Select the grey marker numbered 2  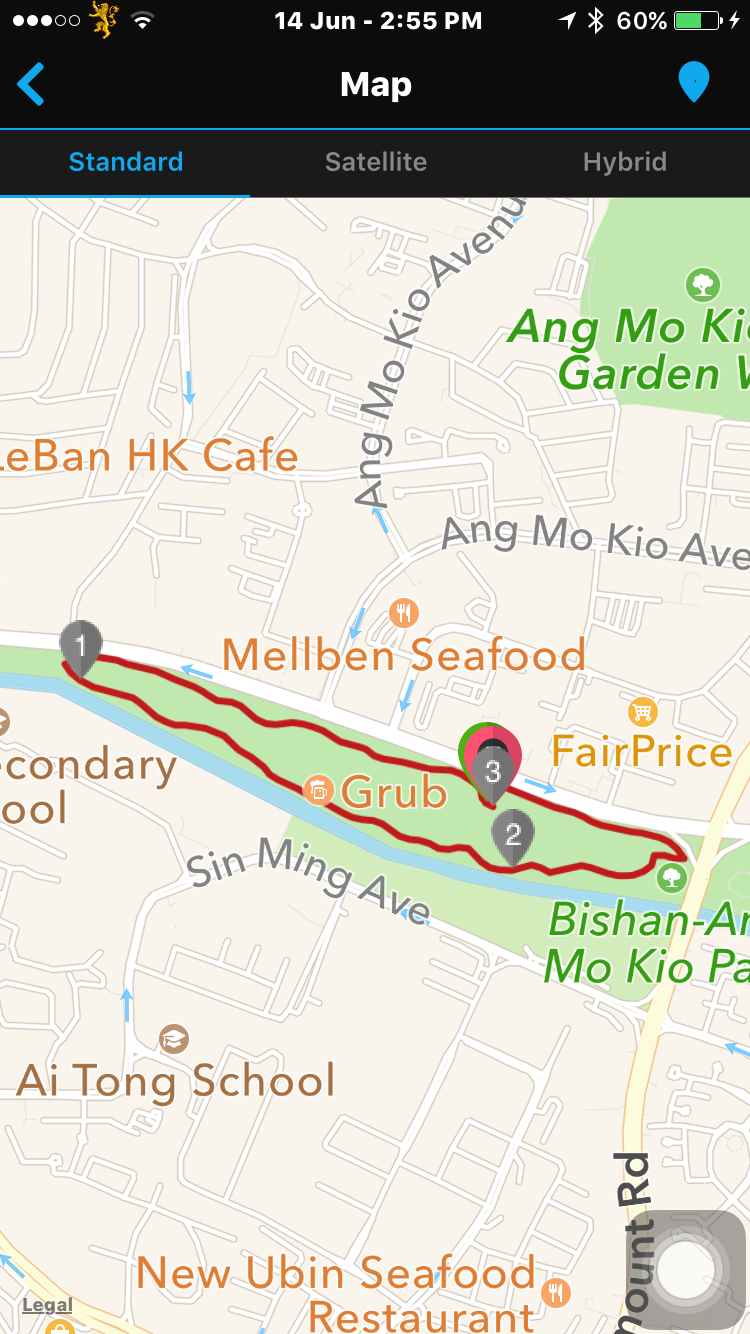click(x=513, y=834)
